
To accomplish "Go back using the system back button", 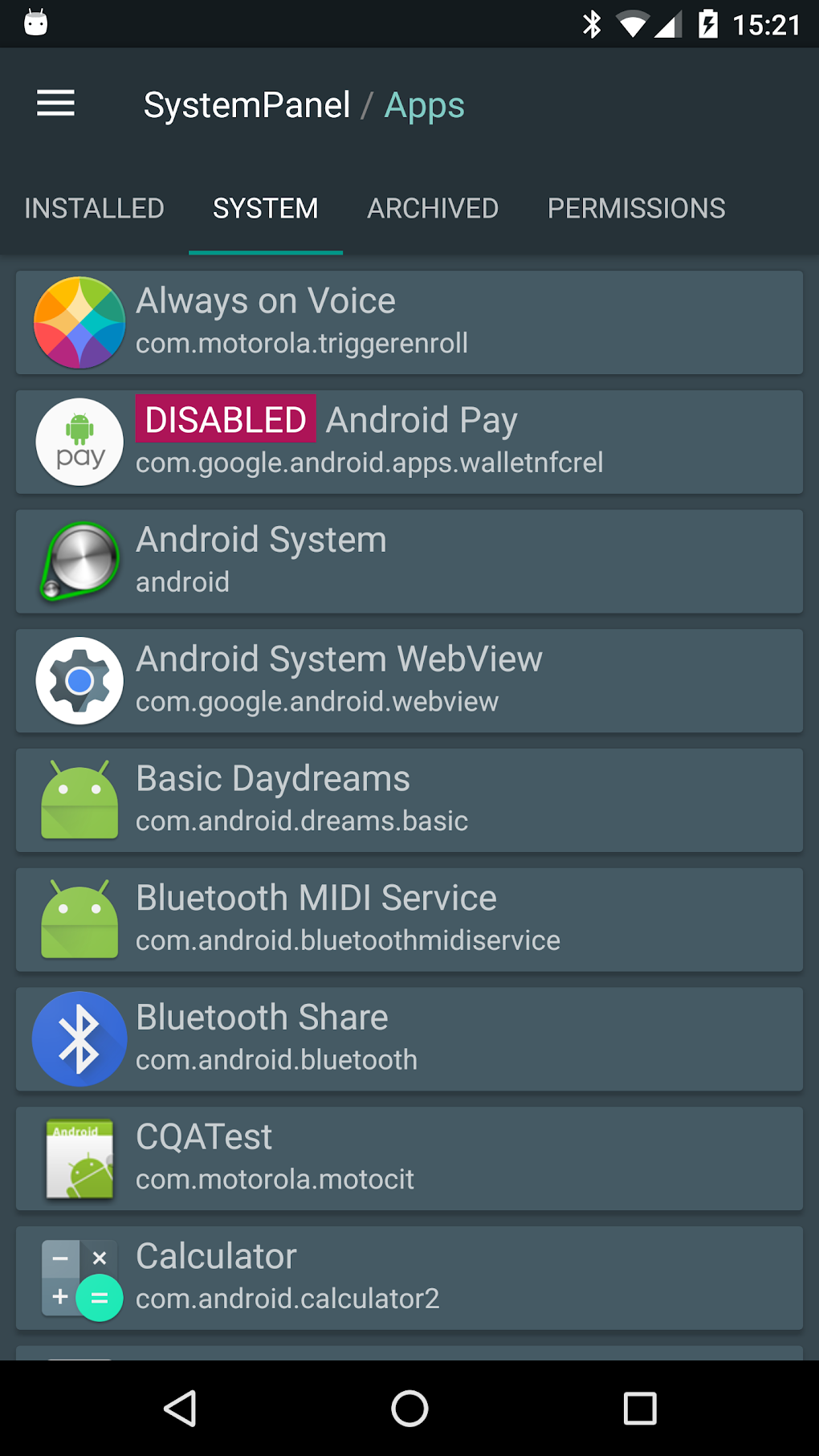I will click(181, 1409).
